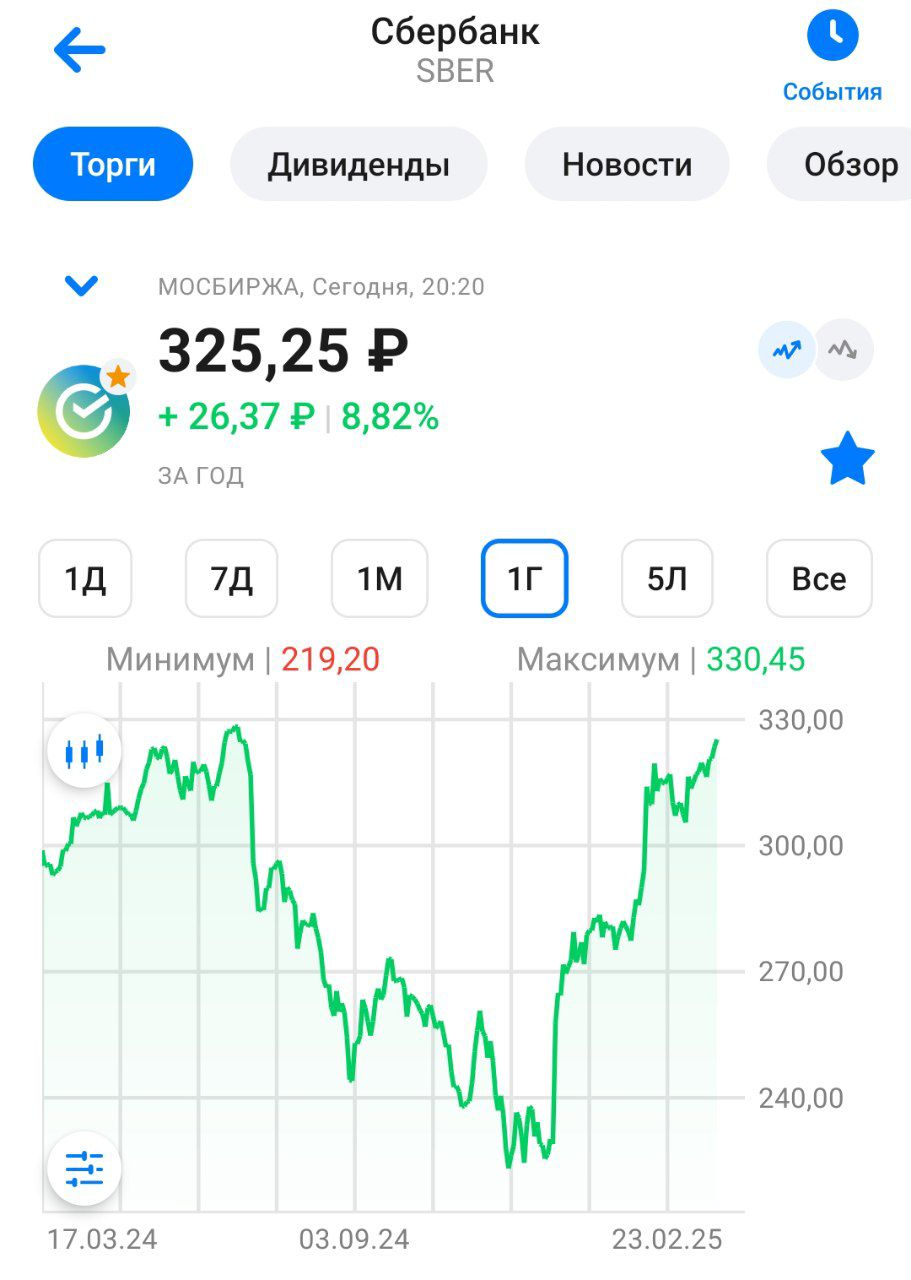
Task: Expand the exchange chevron dropdown
Action: (81, 287)
